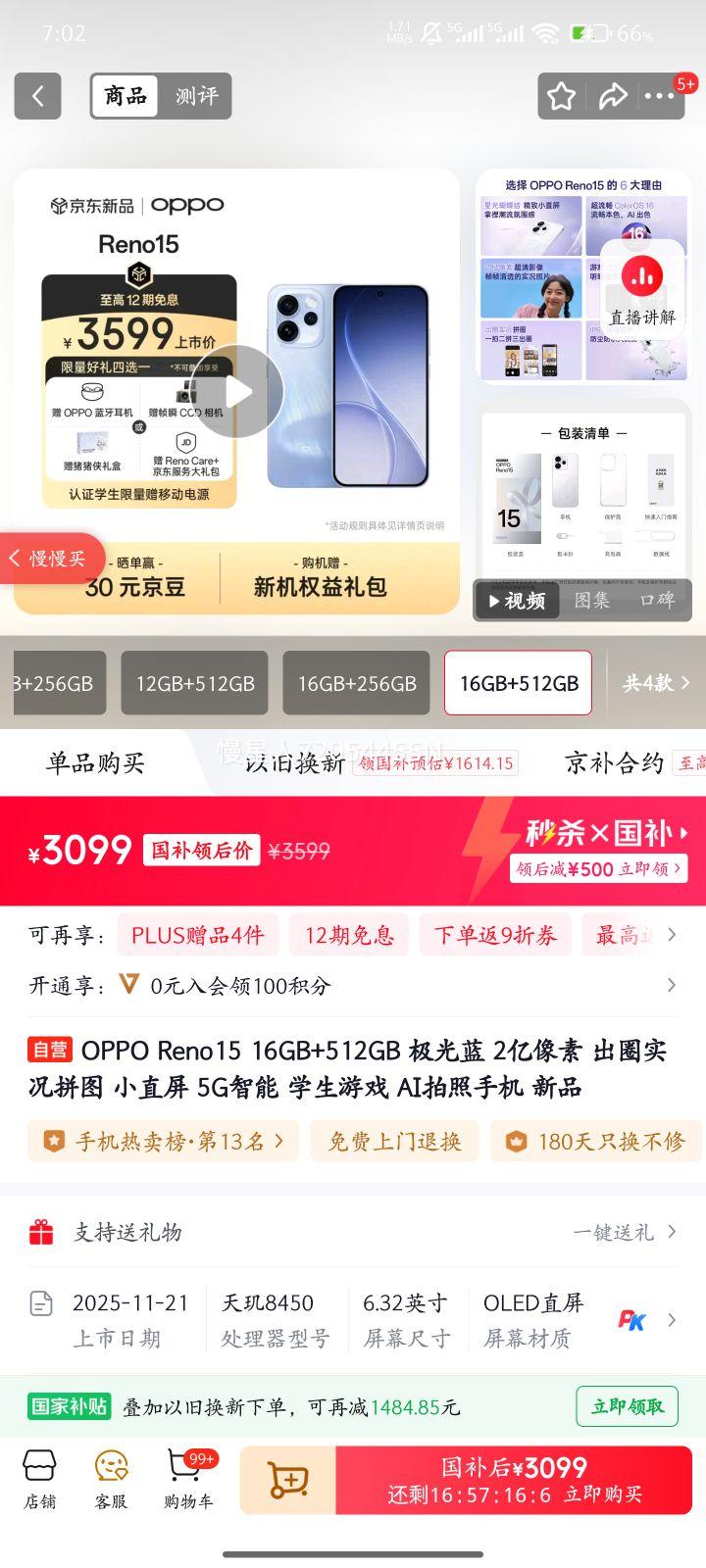Select the 16GB+256GB variant

(355, 683)
